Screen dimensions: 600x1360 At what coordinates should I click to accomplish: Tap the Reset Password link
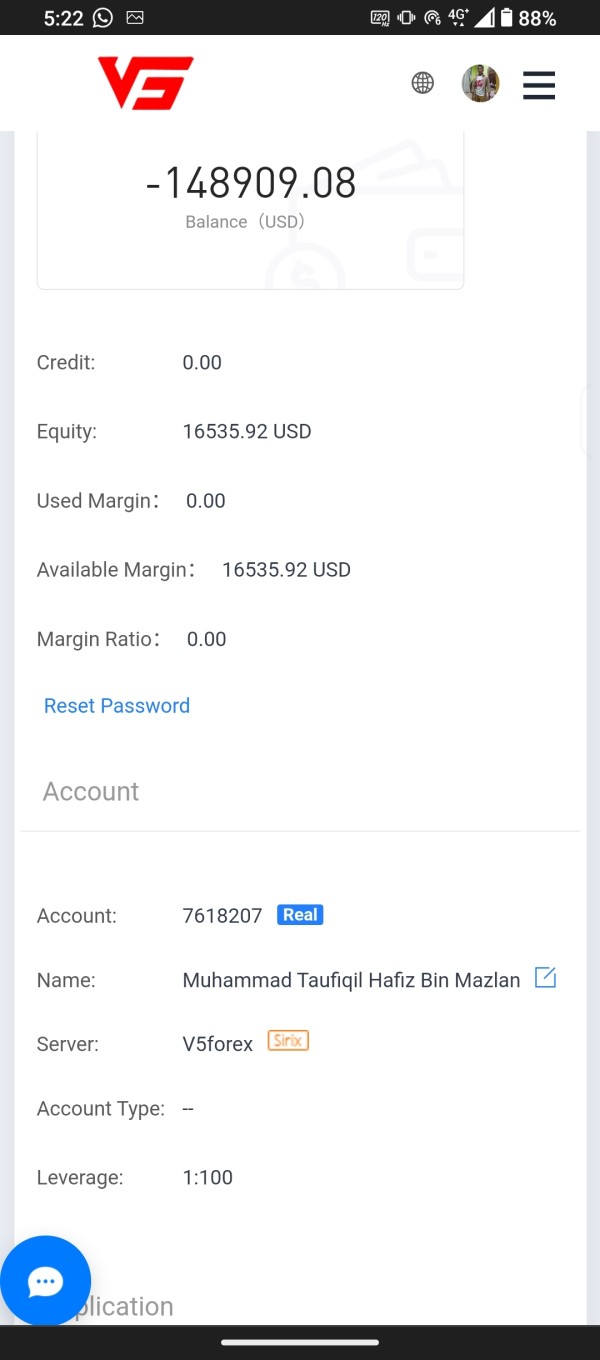tap(117, 706)
